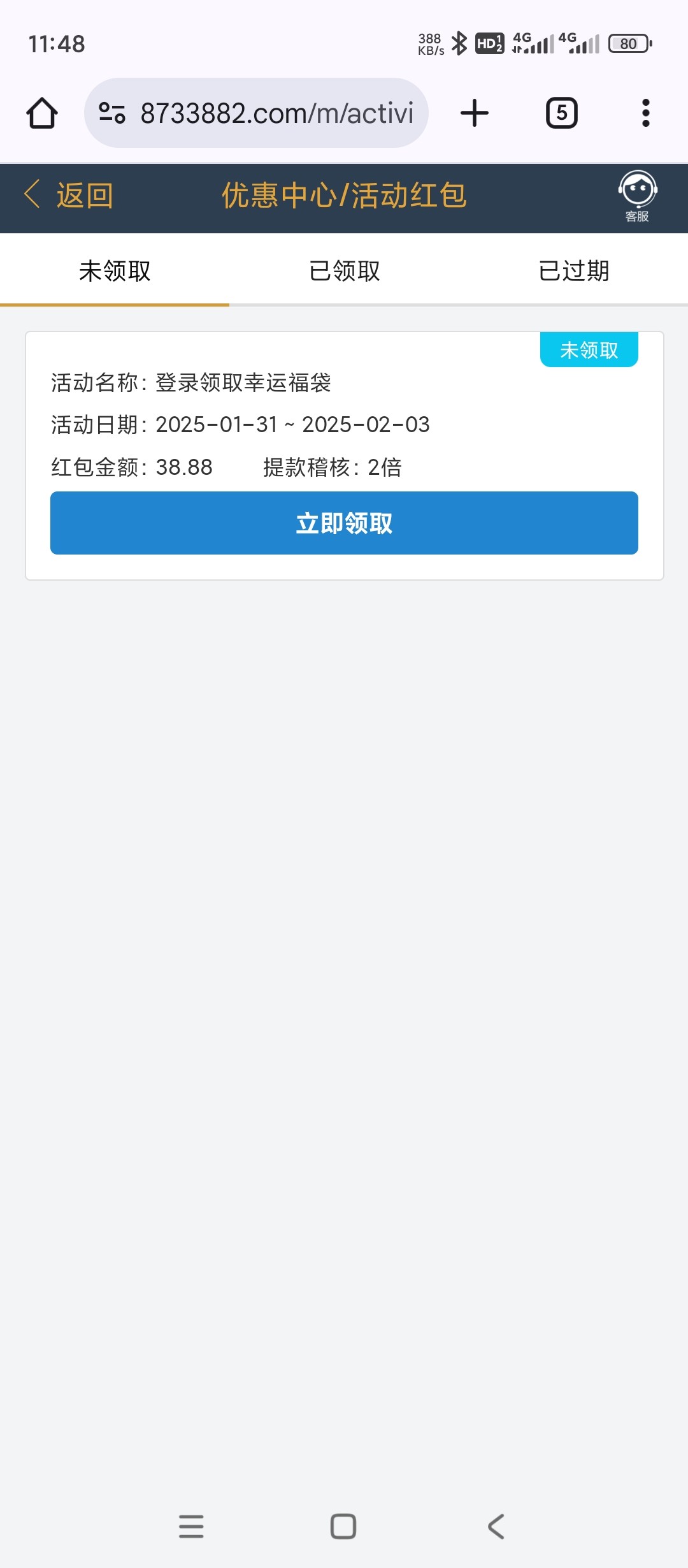688x1568 pixels.
Task: Tap 立即领取 to claim the red packet
Action: pyautogui.click(x=344, y=523)
